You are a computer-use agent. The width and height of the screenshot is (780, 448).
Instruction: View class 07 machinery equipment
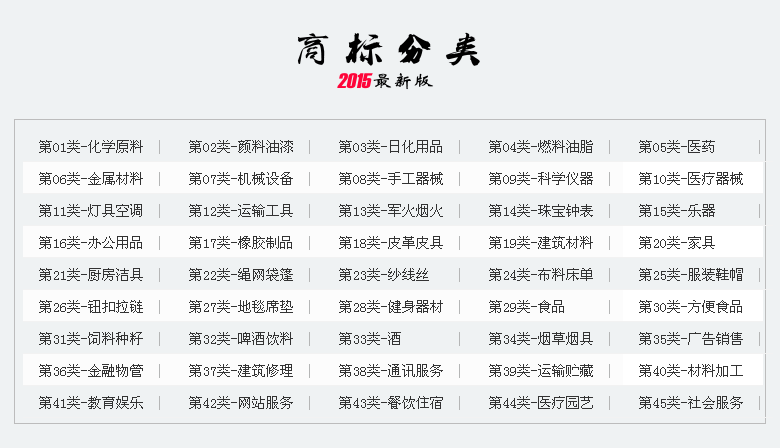tap(240, 179)
